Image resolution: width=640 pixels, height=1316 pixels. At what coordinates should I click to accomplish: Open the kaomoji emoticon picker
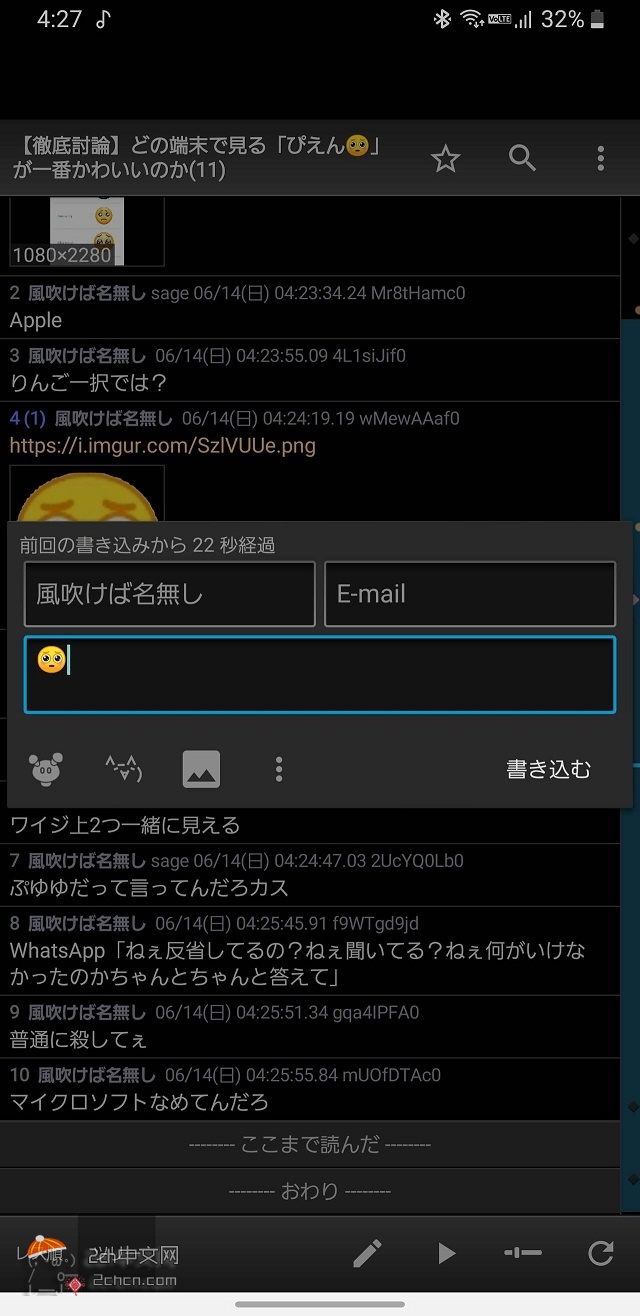click(124, 769)
